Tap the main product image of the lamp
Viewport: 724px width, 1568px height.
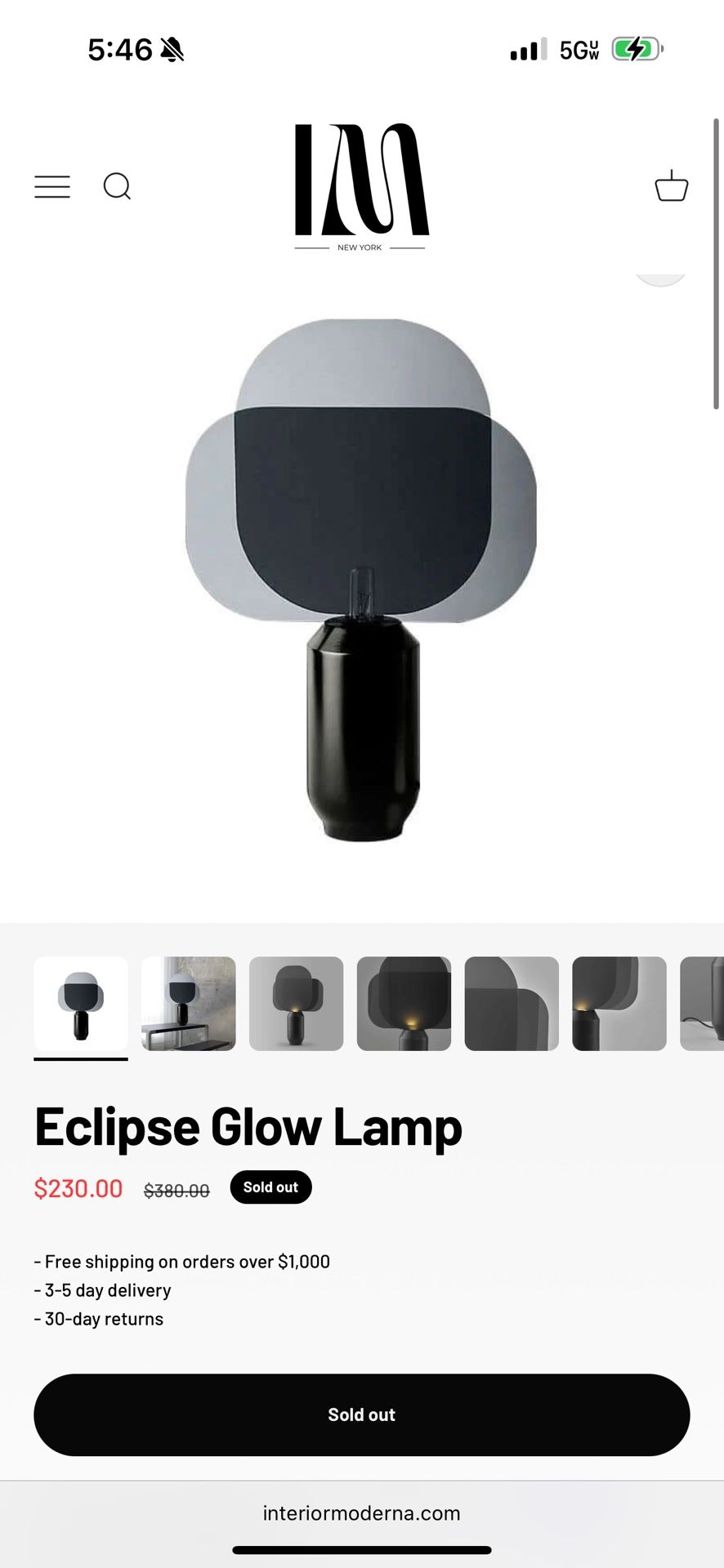pyautogui.click(x=362, y=580)
